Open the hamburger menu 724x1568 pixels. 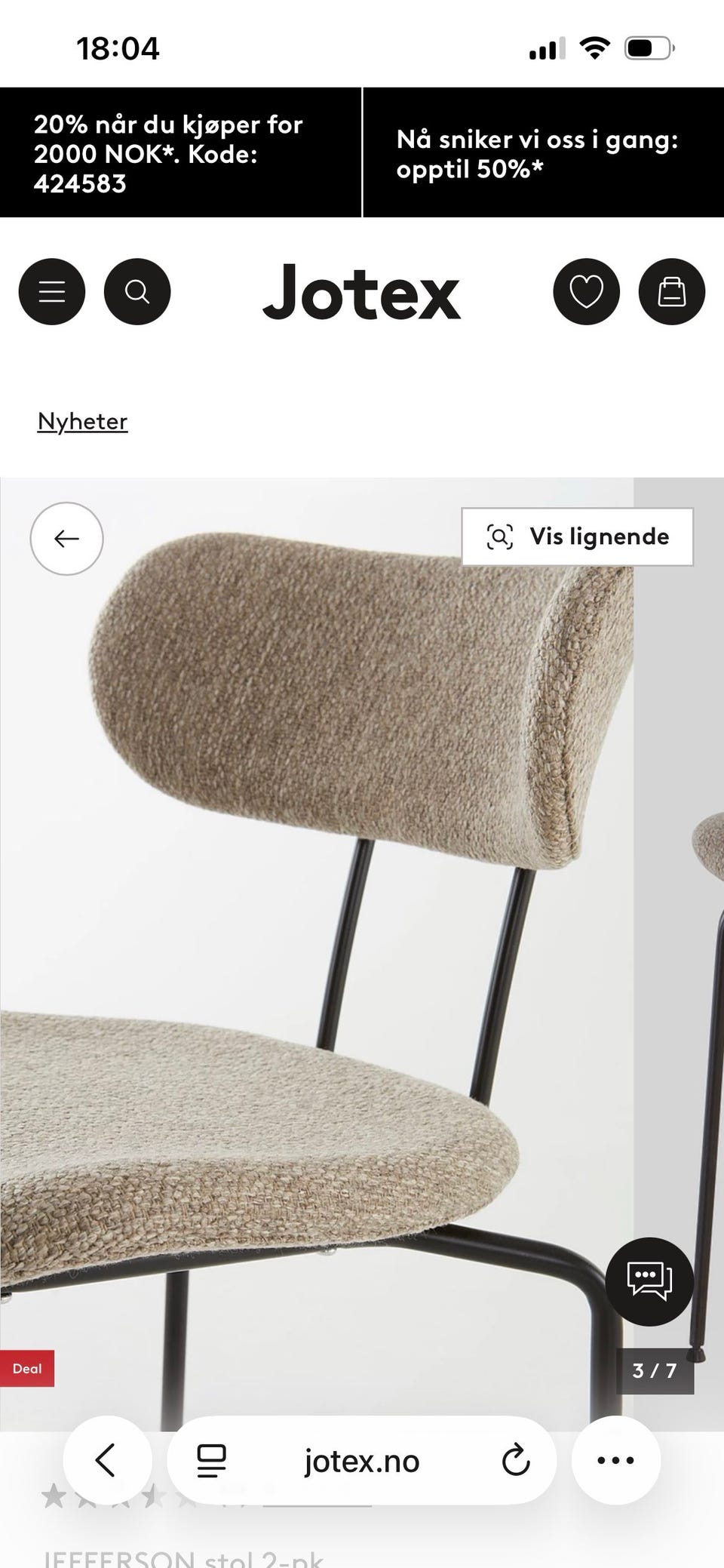tap(52, 292)
